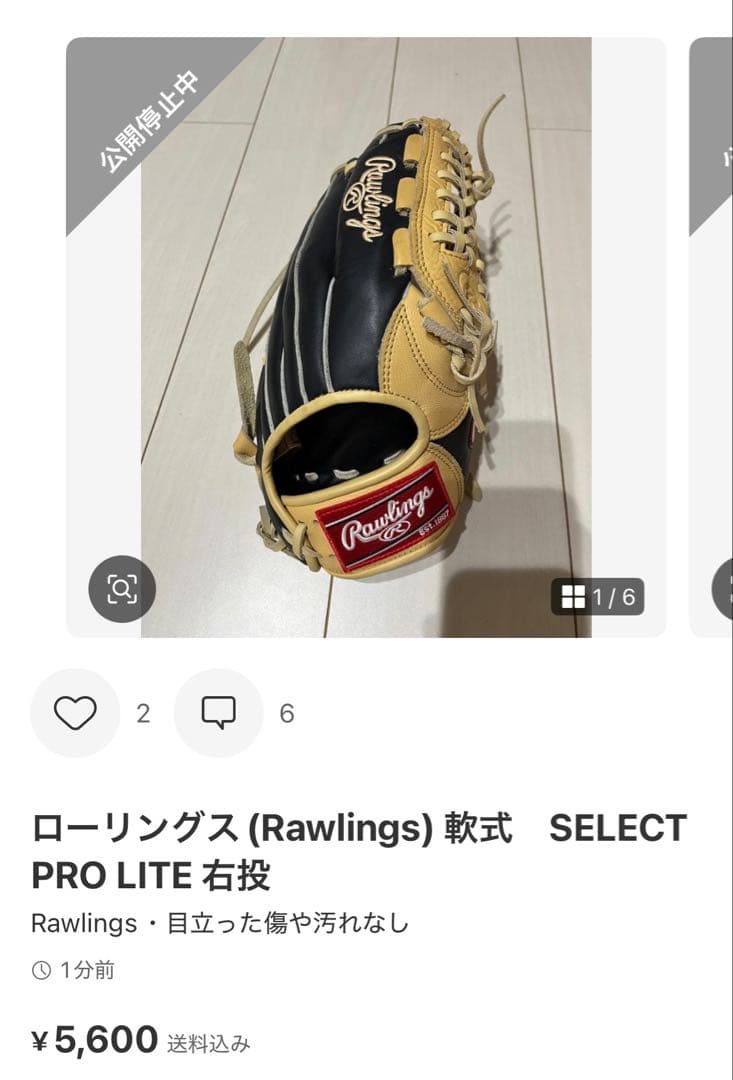The width and height of the screenshot is (733, 1080).
Task: Click the clock icon beside 1分前
Action: click(x=41, y=969)
